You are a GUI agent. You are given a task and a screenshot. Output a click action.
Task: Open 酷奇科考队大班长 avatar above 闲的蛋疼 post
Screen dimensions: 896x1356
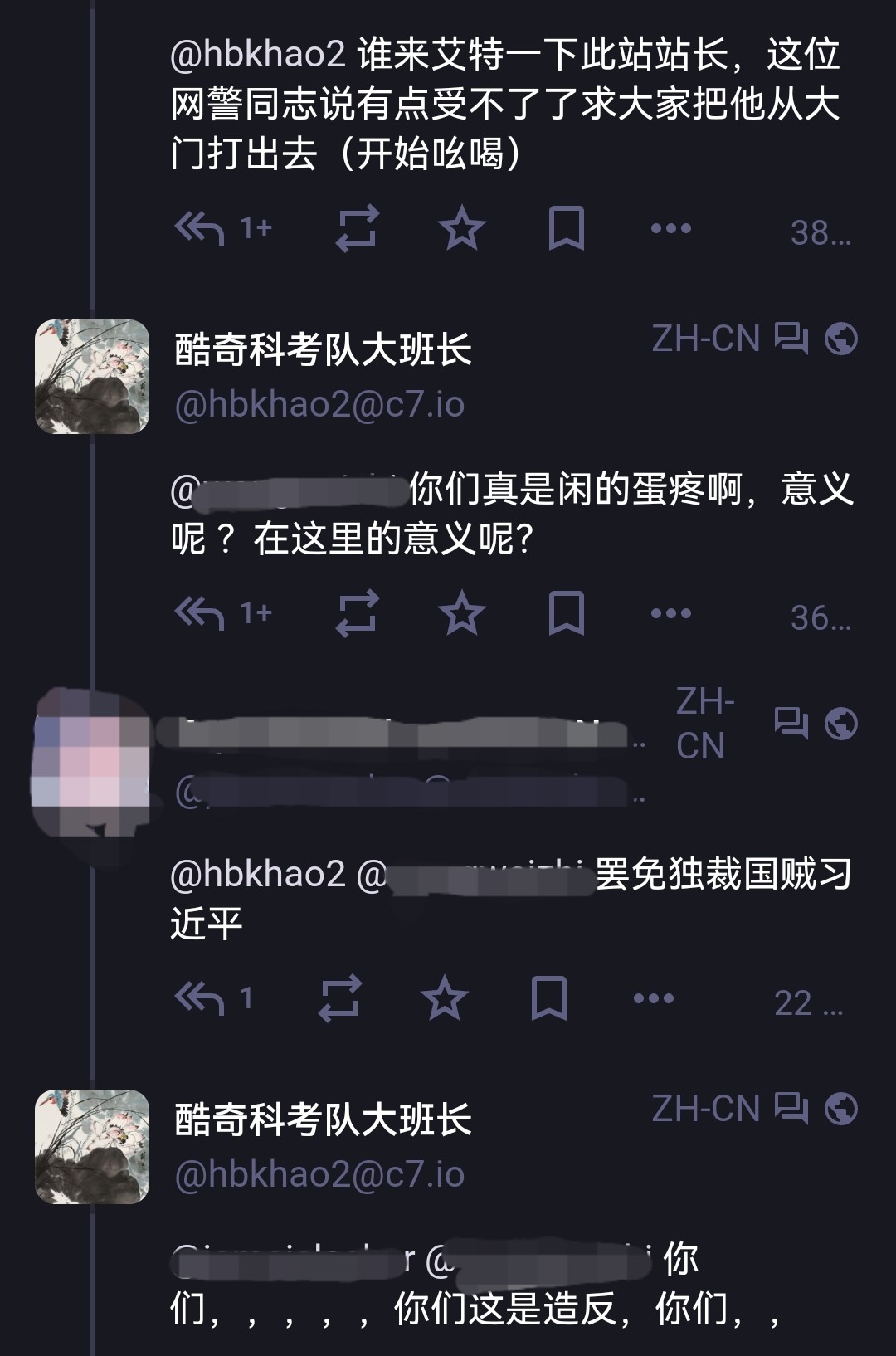(92, 377)
